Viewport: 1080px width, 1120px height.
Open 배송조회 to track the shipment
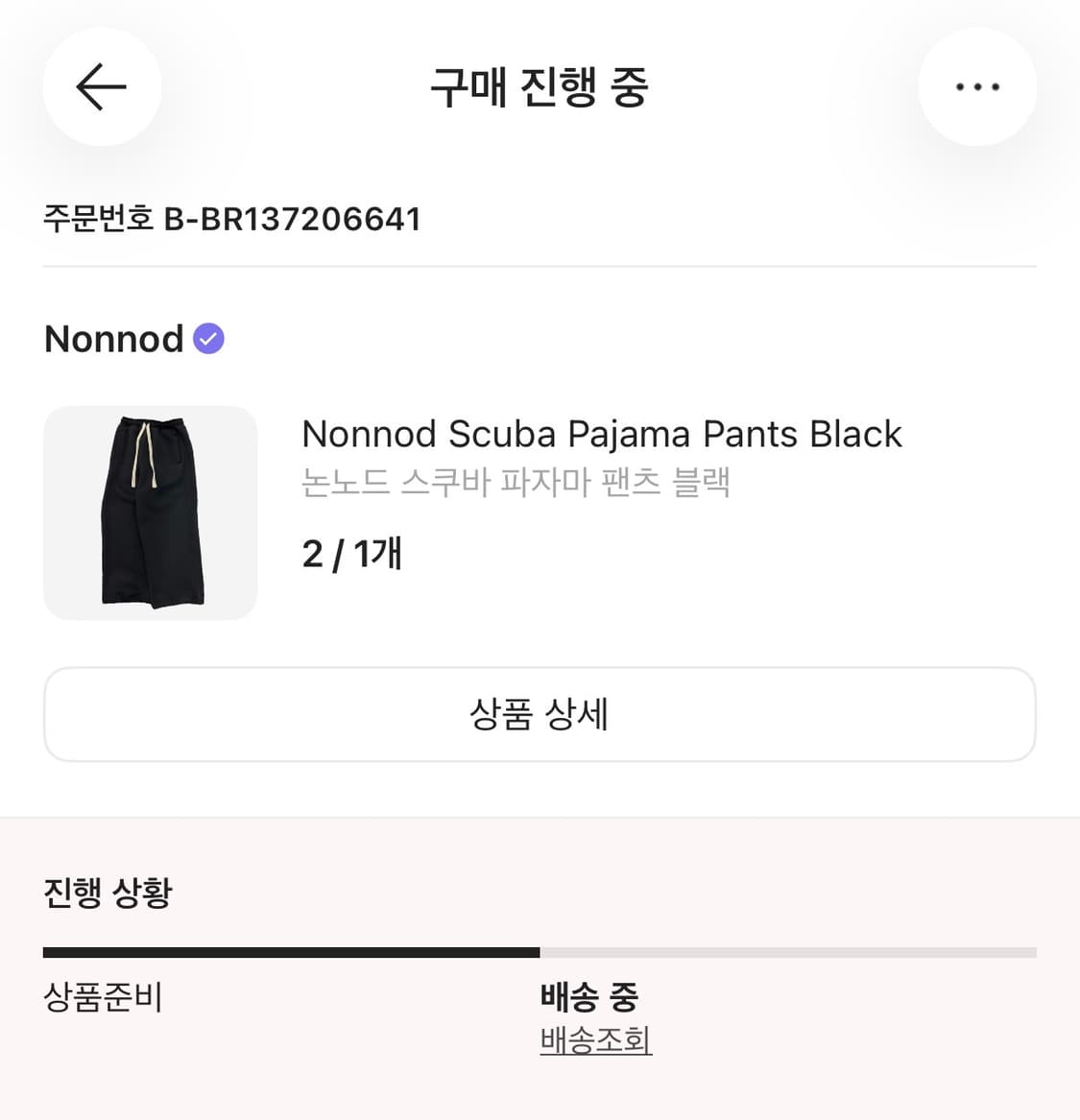[x=595, y=1038]
